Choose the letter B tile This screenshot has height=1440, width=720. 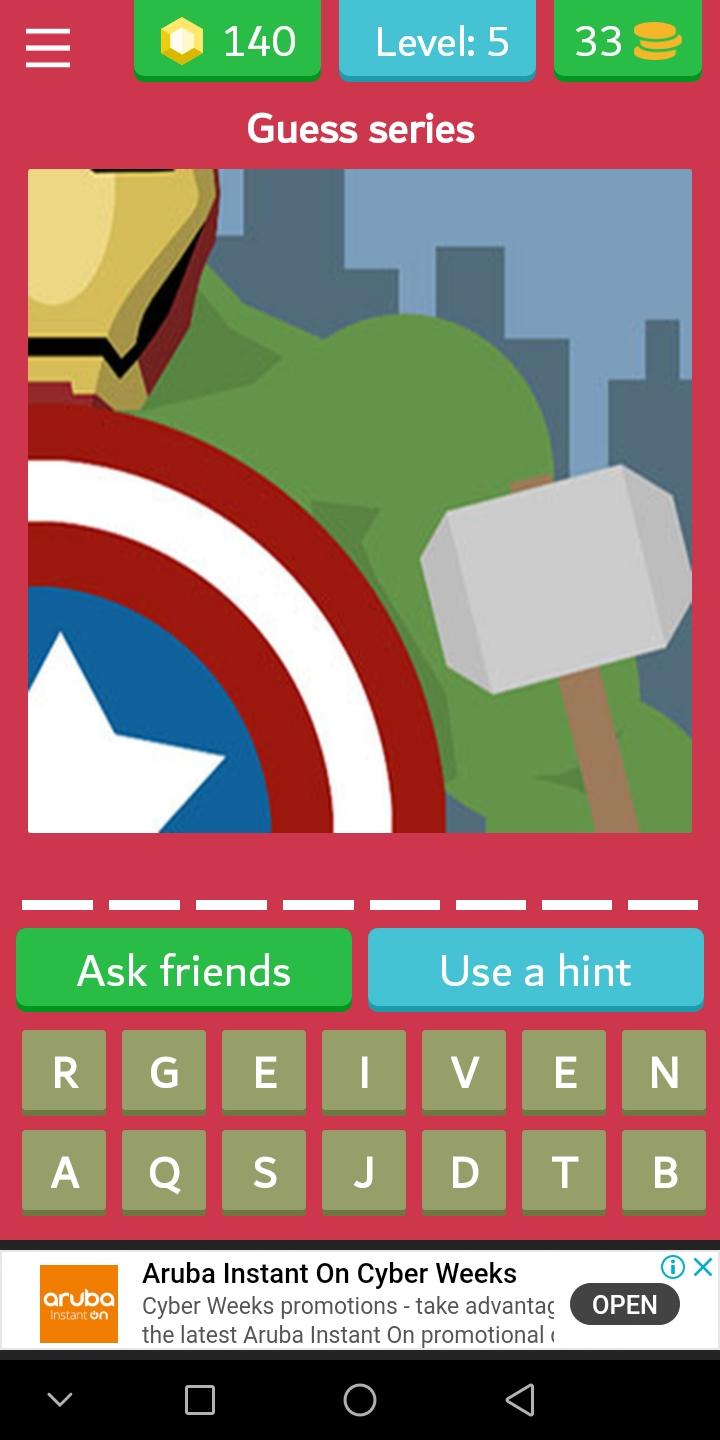(664, 1172)
